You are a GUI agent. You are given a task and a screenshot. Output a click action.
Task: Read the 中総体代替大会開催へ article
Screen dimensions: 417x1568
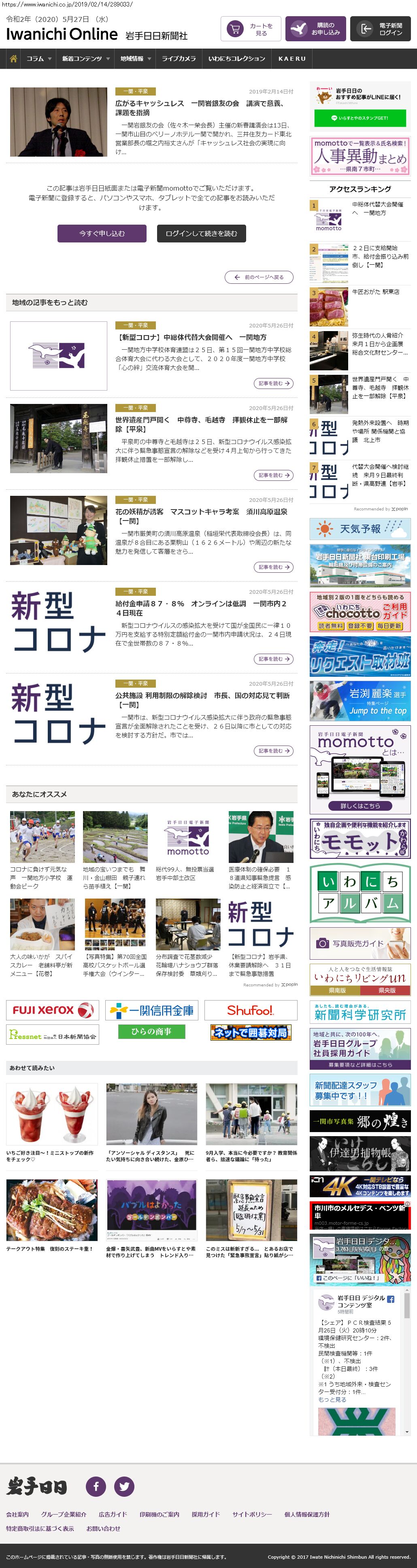pos(192,337)
